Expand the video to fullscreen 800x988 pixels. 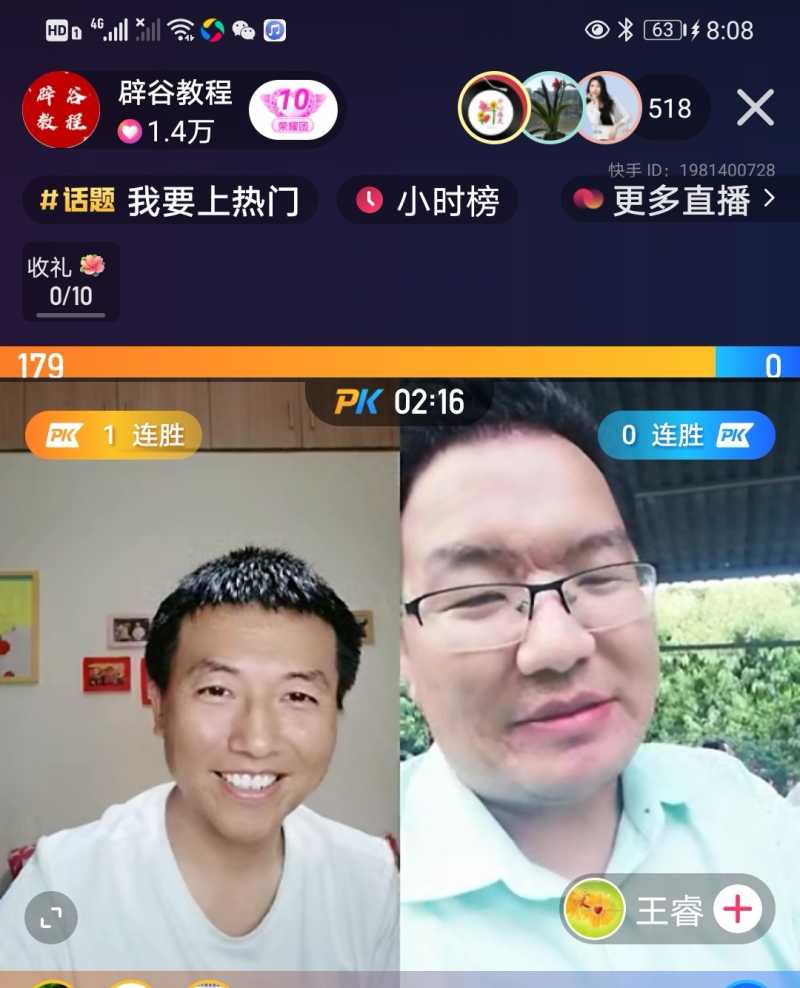[50, 917]
